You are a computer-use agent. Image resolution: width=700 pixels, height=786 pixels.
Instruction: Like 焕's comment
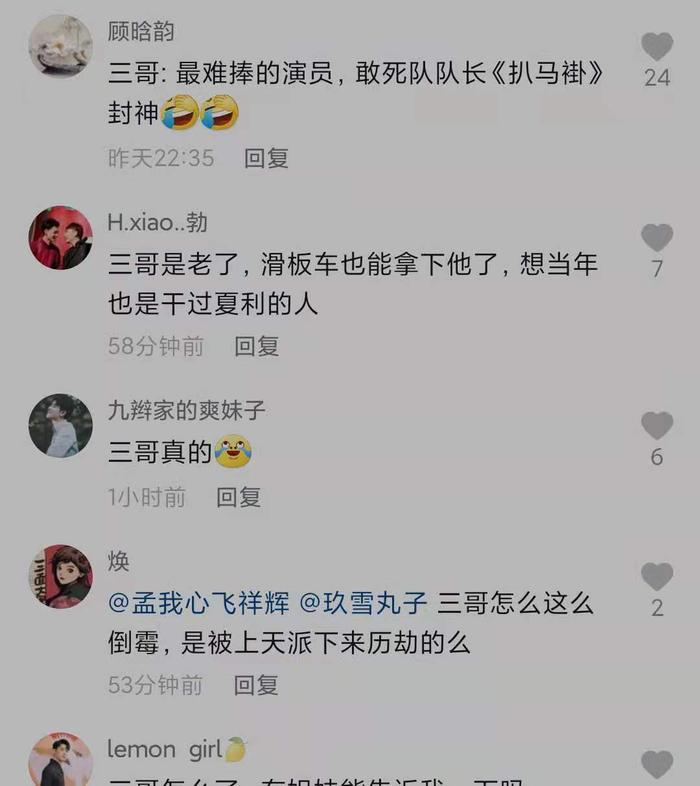(657, 577)
